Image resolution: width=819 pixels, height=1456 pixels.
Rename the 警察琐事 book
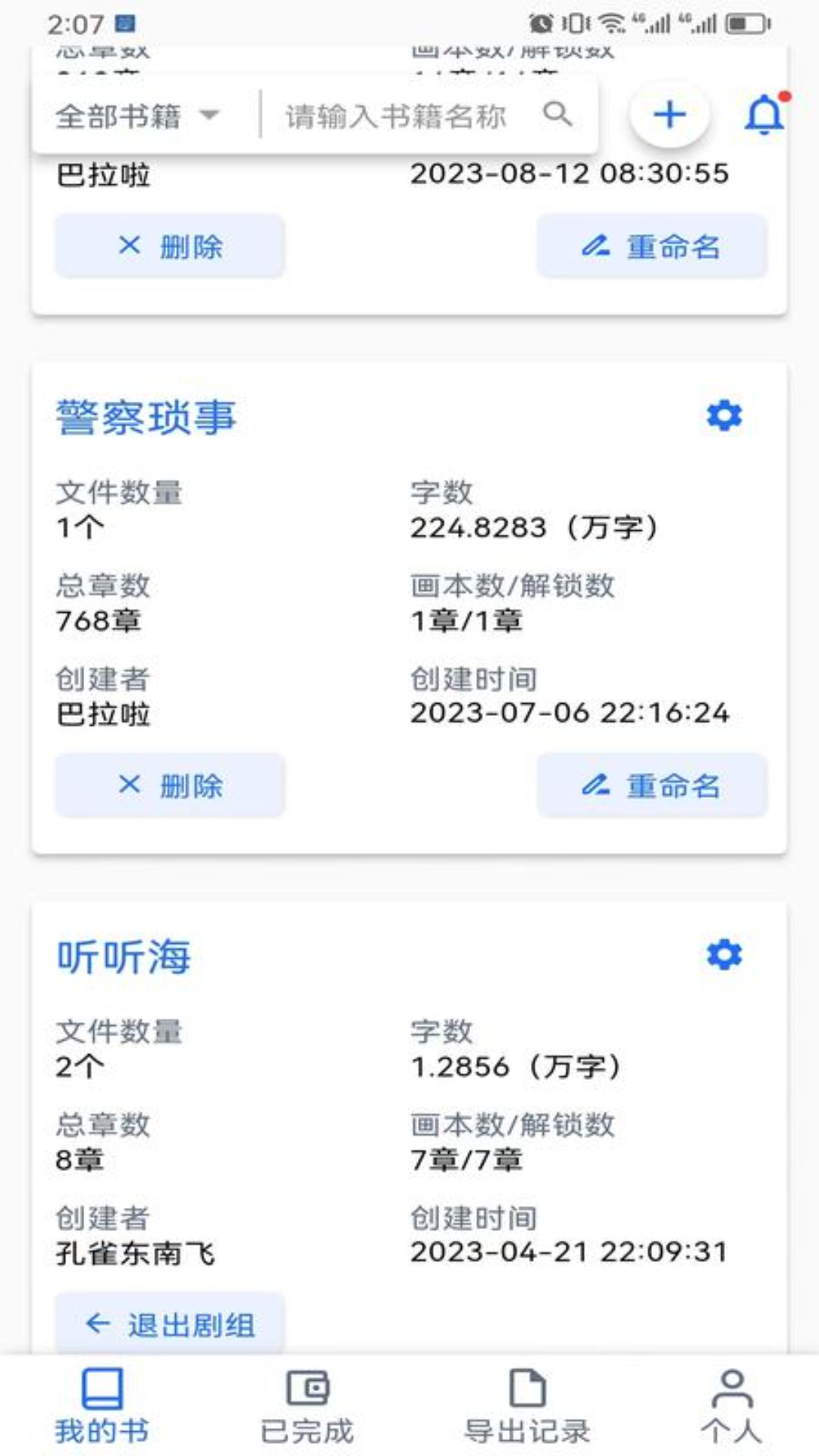651,785
